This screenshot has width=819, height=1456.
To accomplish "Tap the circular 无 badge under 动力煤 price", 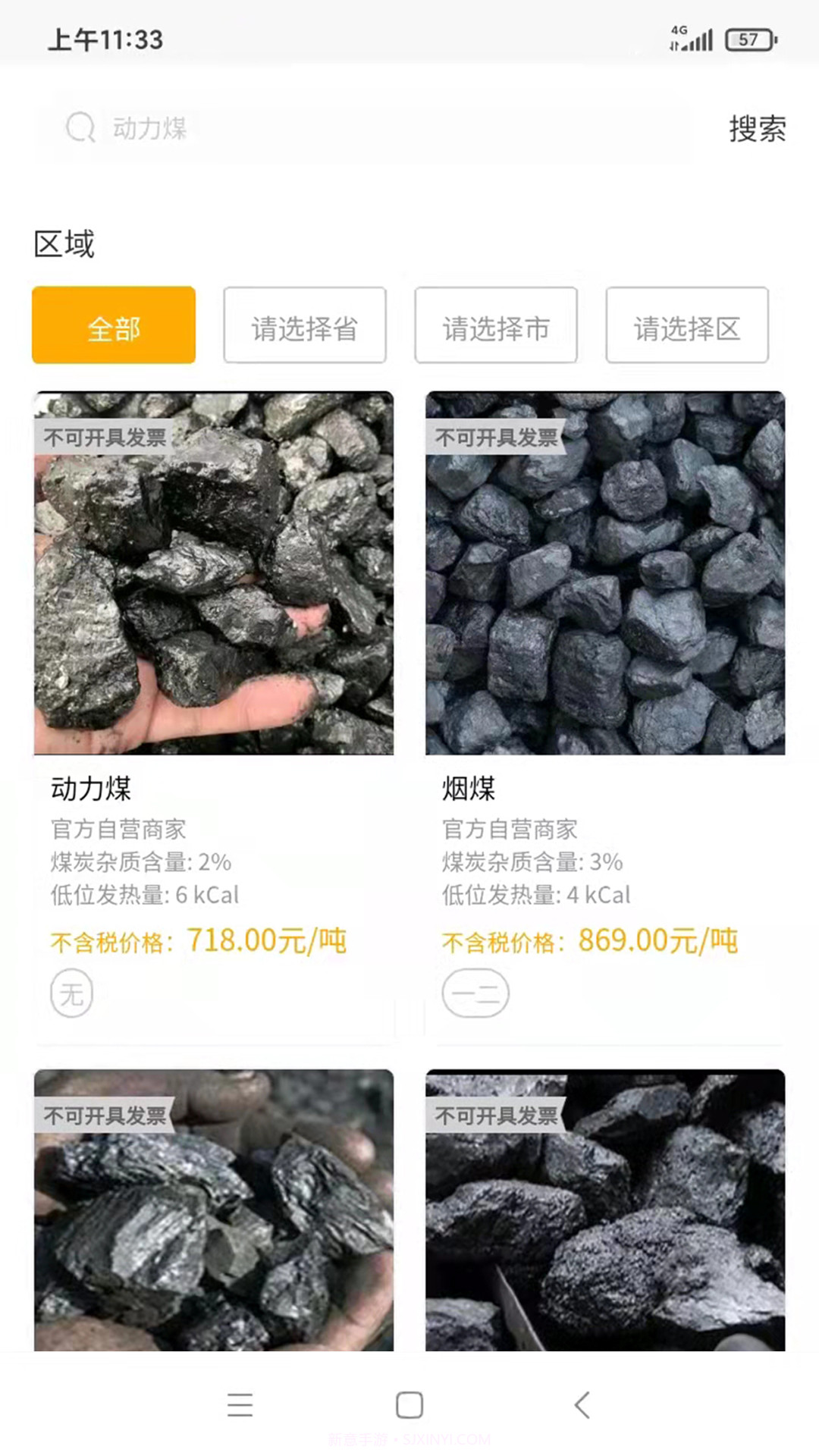I will coord(71,993).
